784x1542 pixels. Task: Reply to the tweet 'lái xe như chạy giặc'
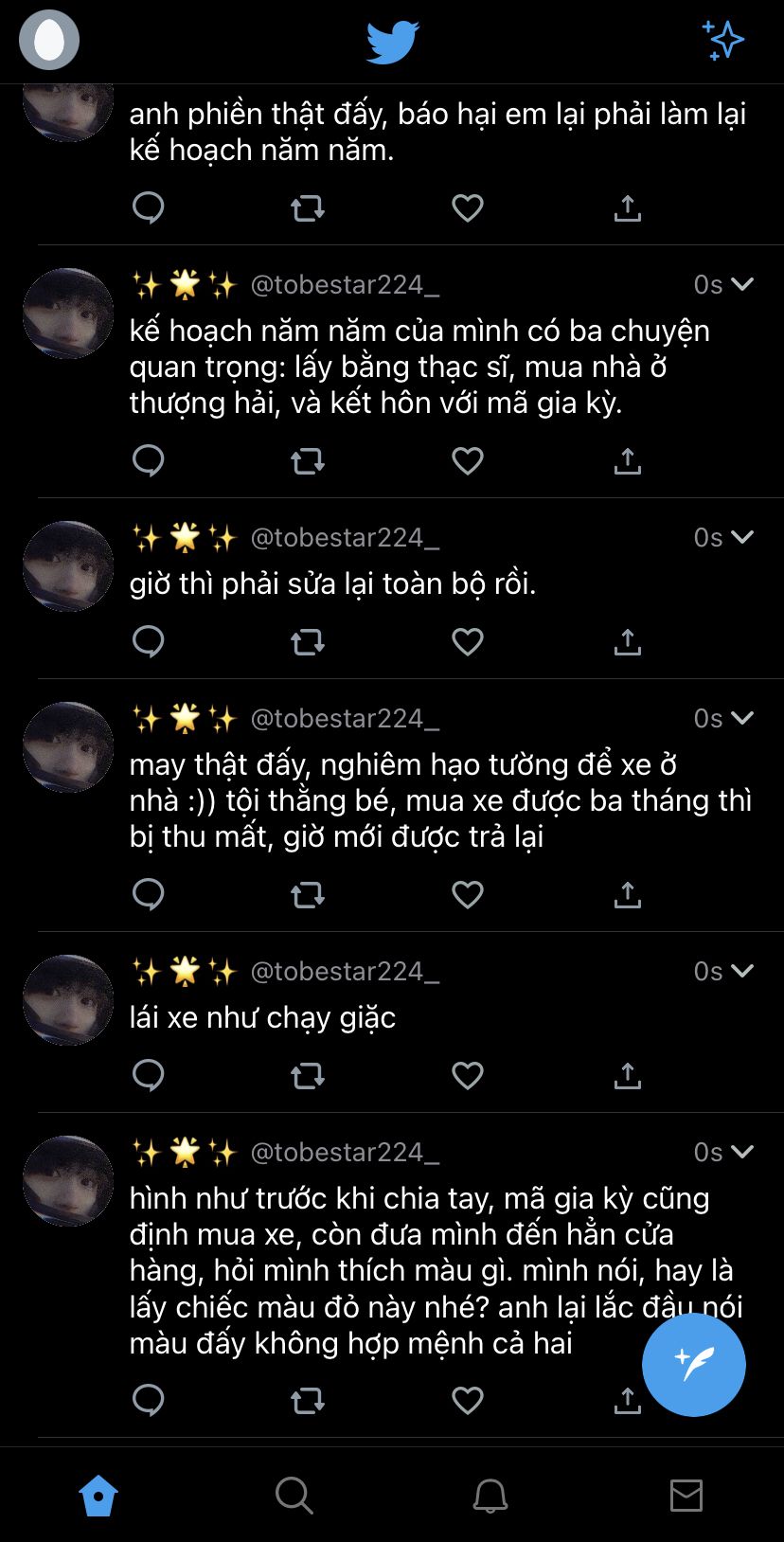(149, 1075)
